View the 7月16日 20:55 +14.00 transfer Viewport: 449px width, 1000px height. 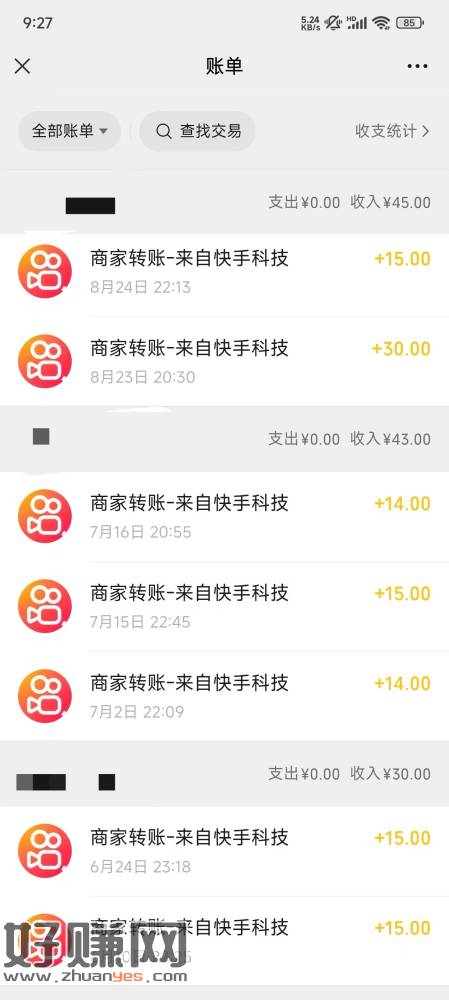click(224, 517)
